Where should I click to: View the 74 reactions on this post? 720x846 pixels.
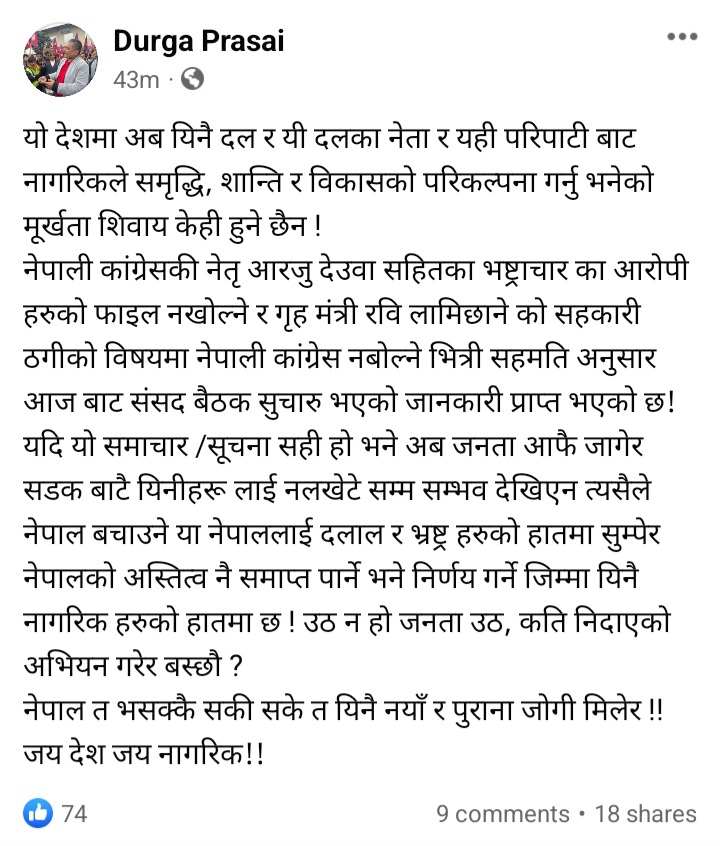pyautogui.click(x=57, y=813)
